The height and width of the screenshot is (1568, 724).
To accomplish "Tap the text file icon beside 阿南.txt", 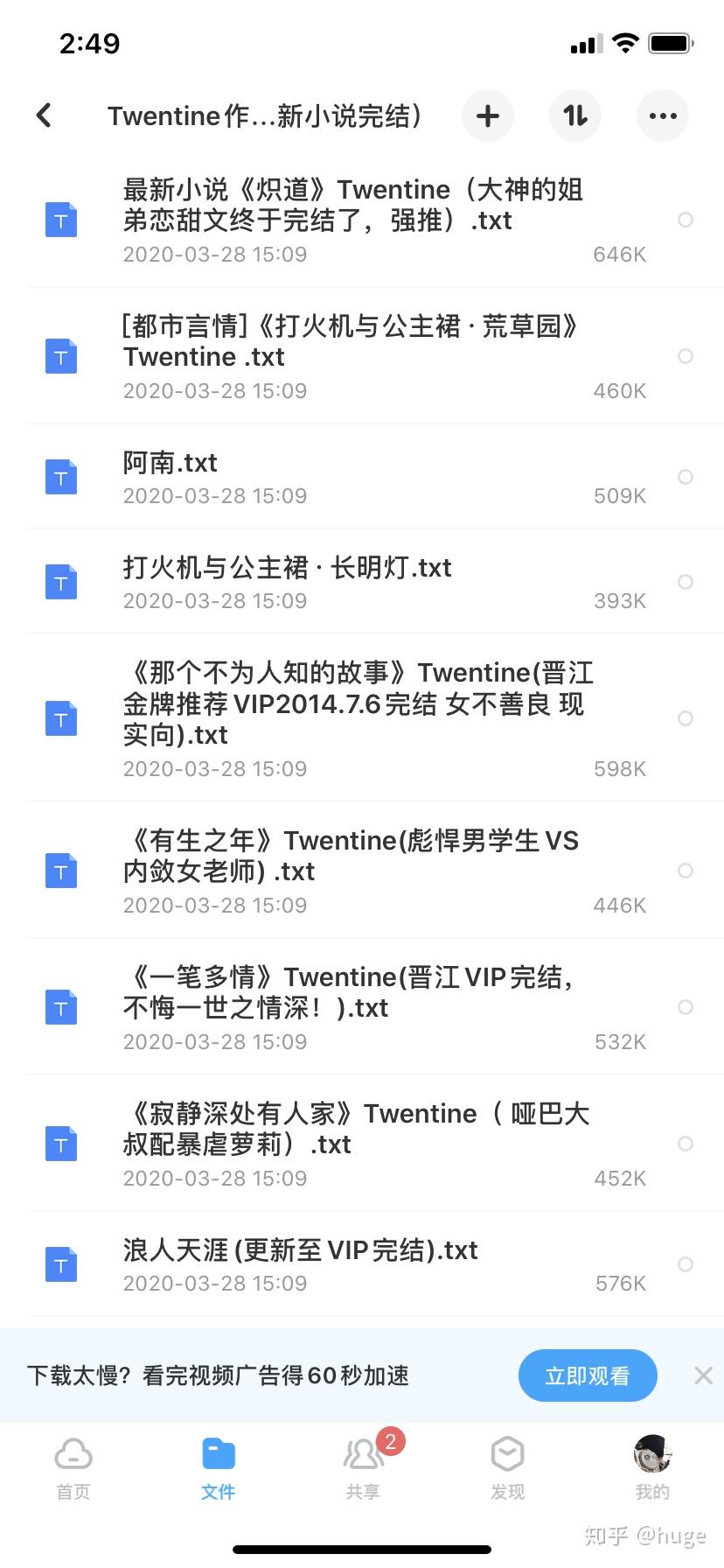I will click(59, 477).
